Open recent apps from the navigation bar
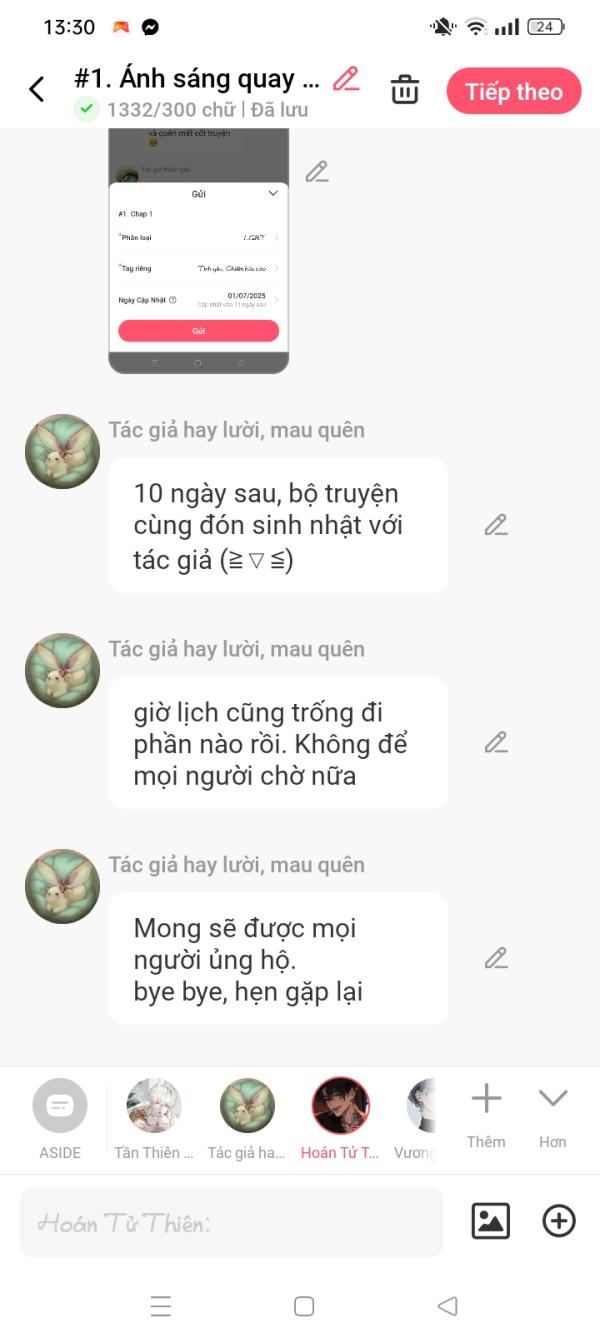Image resolution: width=600 pixels, height=1343 pixels. point(161,1306)
